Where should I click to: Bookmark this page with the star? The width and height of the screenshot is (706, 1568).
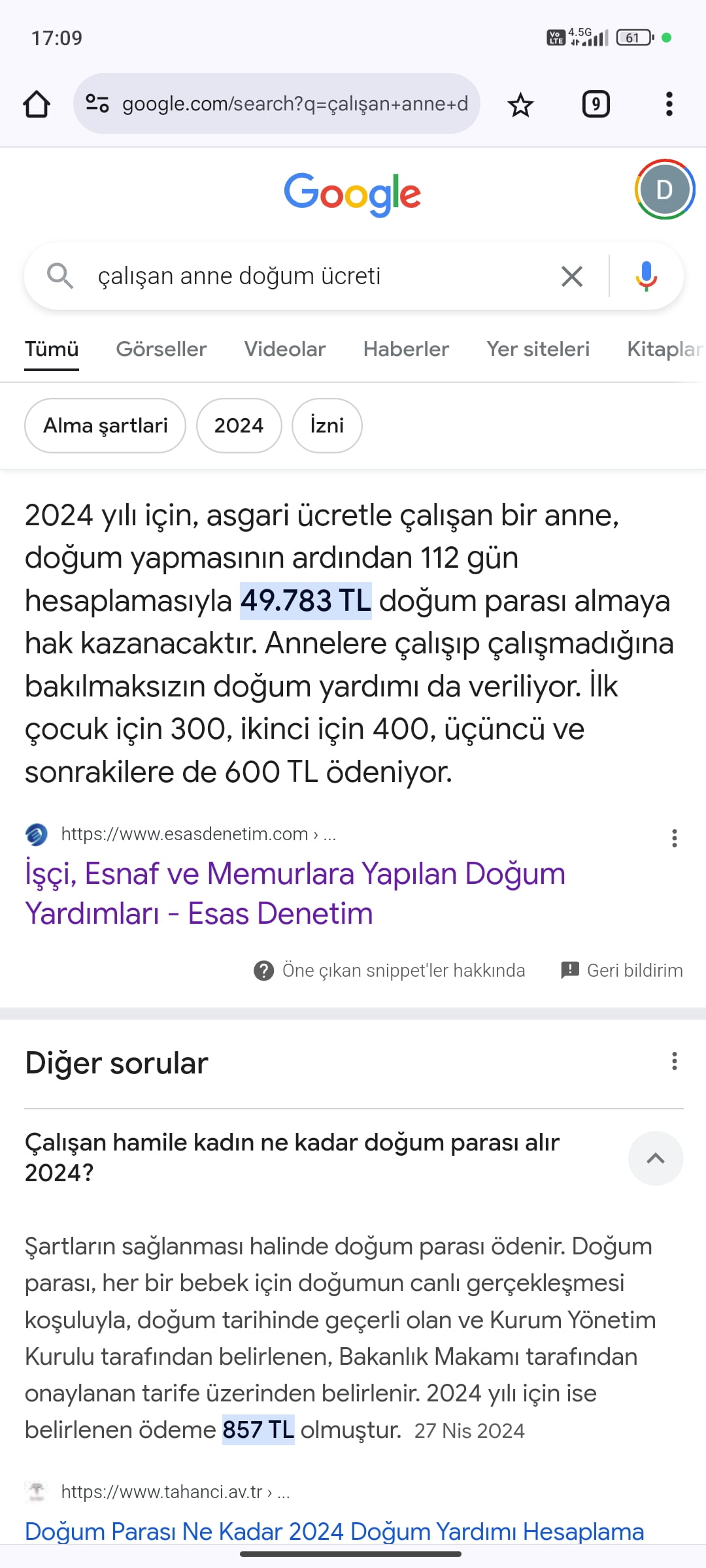[520, 105]
